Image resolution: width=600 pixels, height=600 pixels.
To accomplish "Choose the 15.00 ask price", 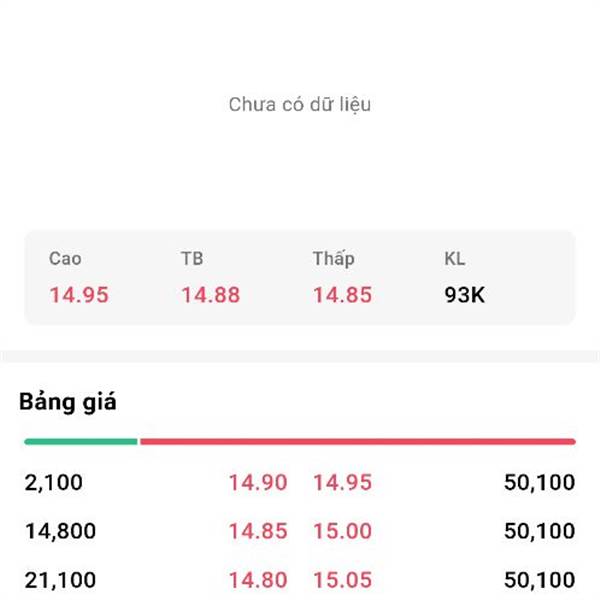I will [342, 531].
